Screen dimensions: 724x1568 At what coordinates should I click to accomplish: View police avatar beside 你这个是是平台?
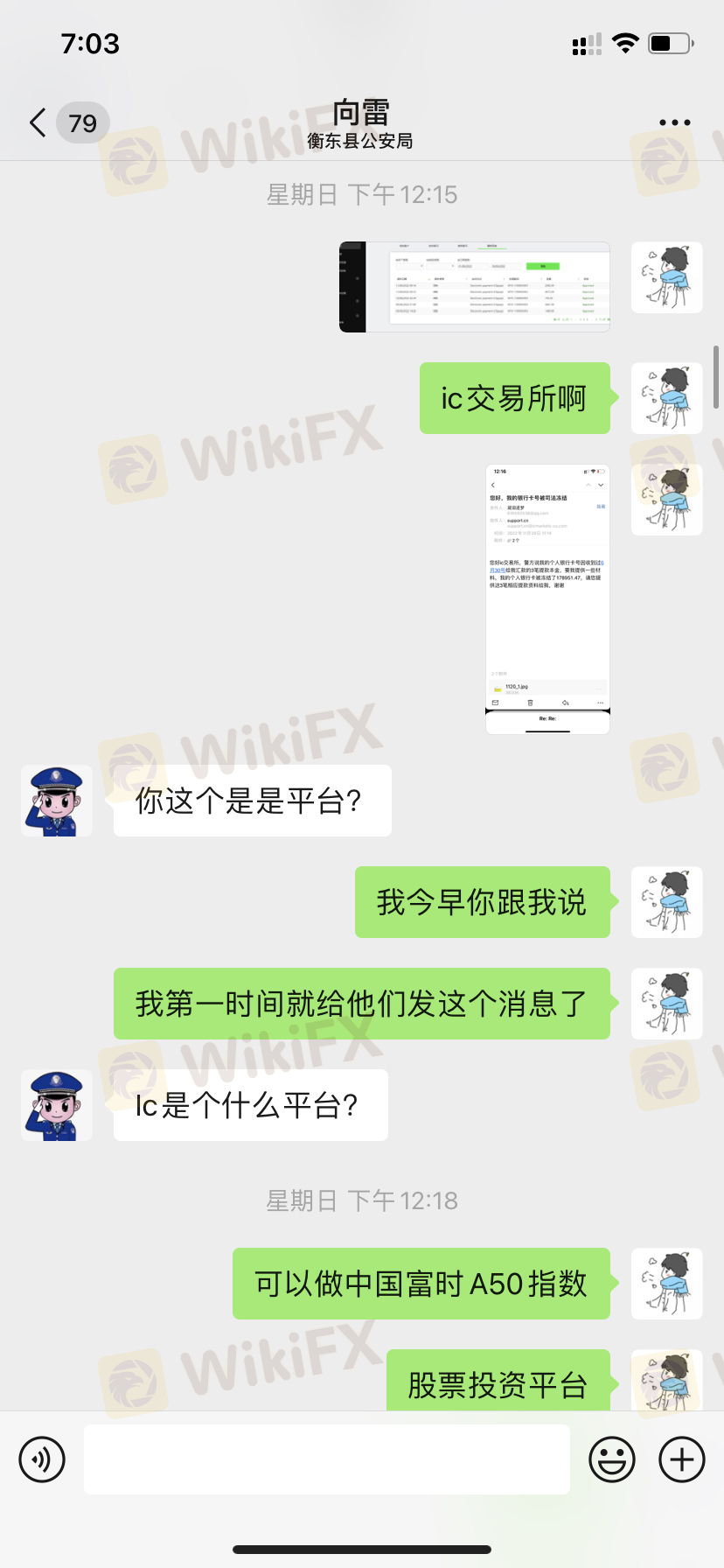tap(57, 801)
